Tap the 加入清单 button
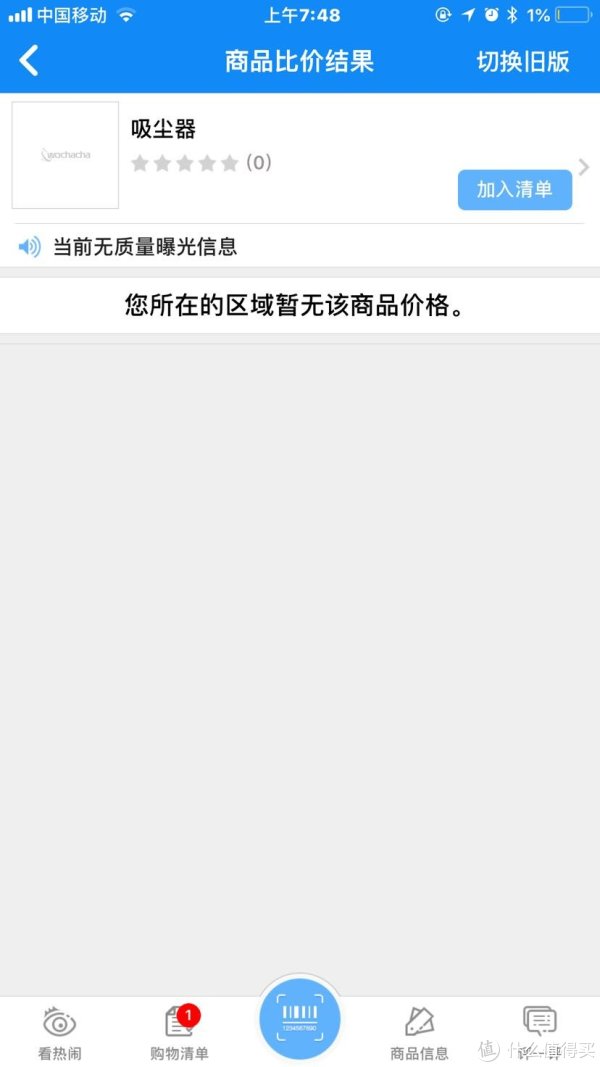Viewport: 600px width, 1067px height. click(x=515, y=190)
